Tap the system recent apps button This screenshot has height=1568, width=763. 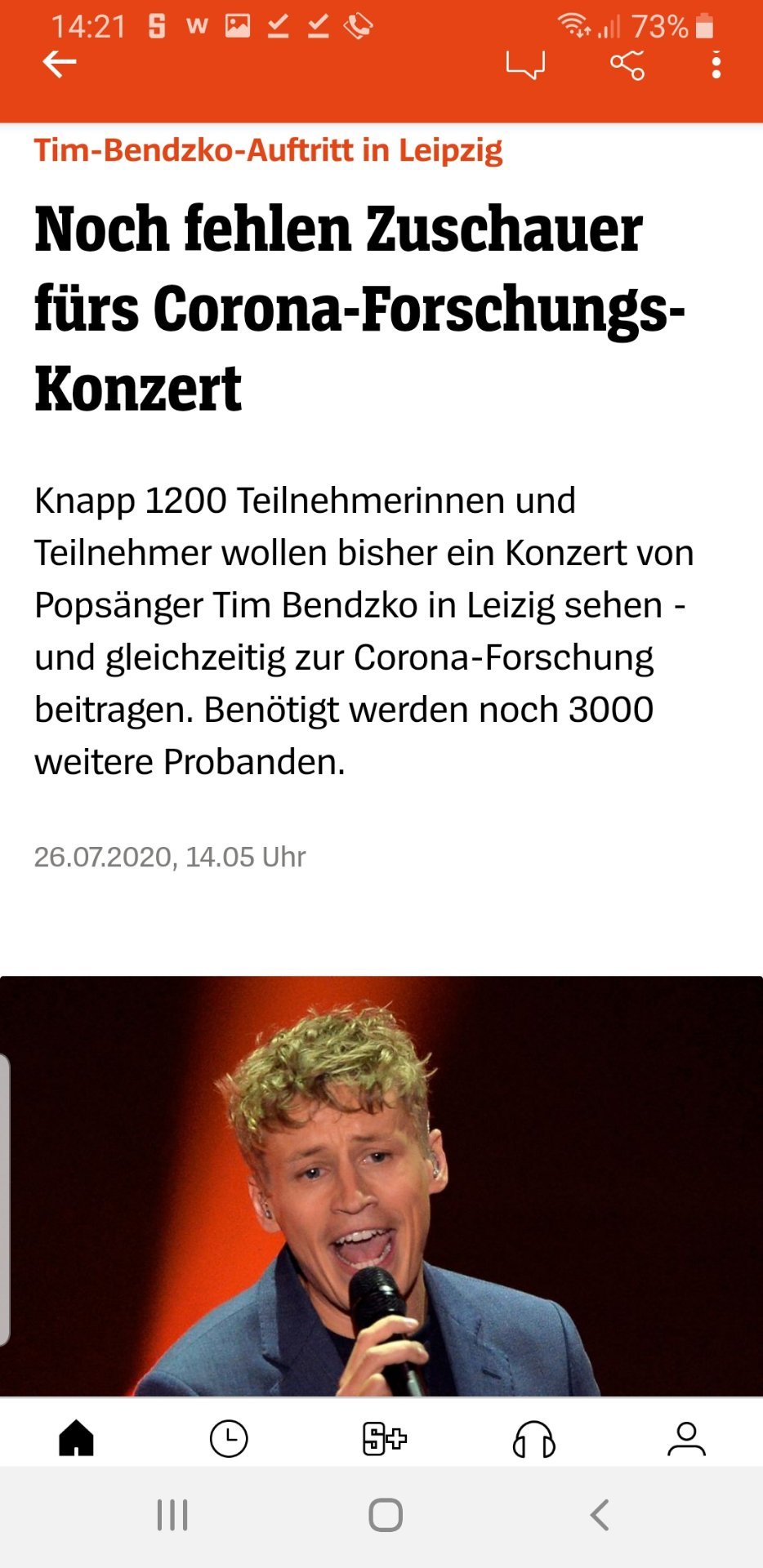[172, 1515]
